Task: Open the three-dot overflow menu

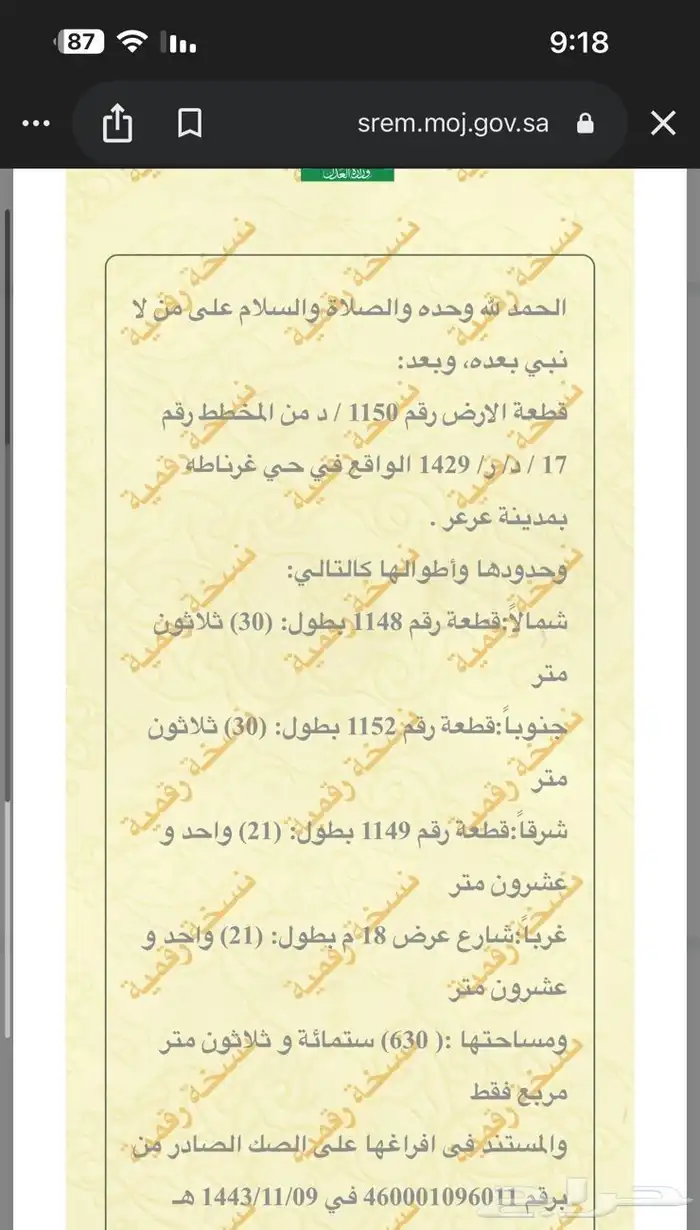Action: [36, 123]
